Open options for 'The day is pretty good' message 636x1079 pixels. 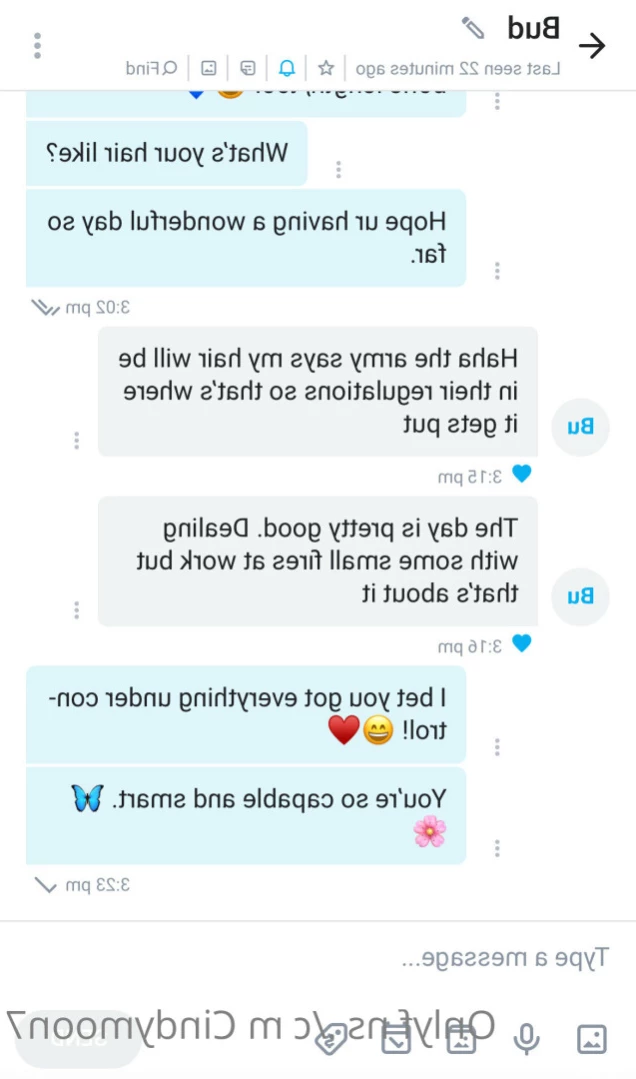[x=77, y=610]
